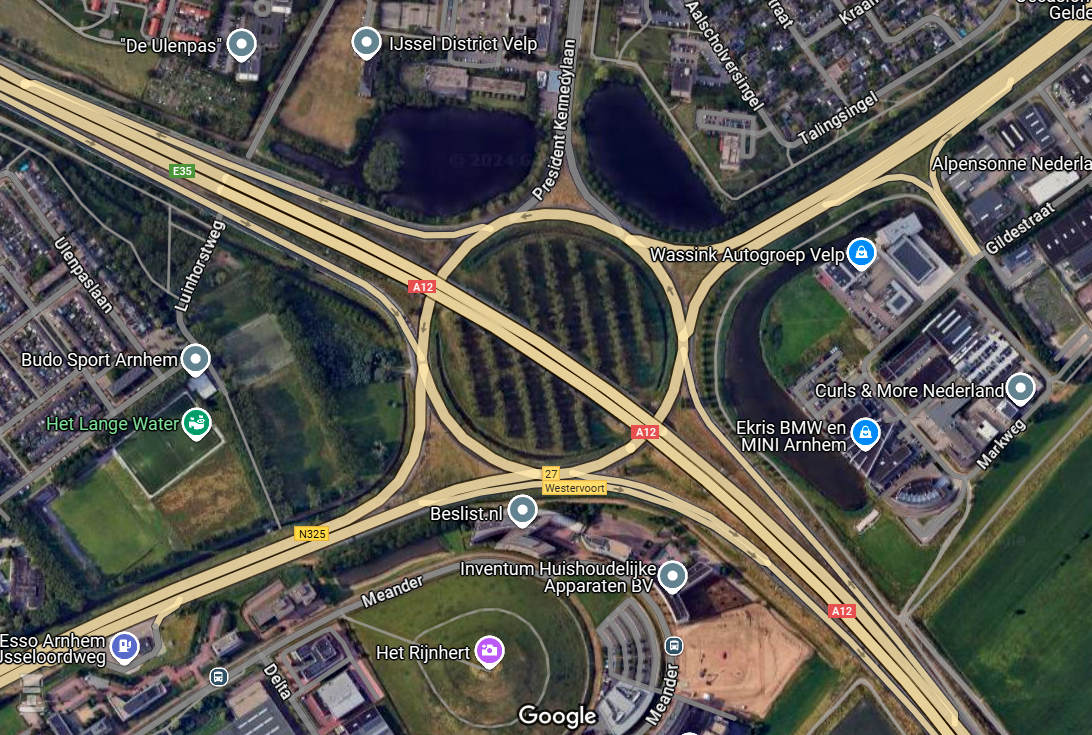
Task: Open Het Lange Water playground marker
Action: [196, 423]
